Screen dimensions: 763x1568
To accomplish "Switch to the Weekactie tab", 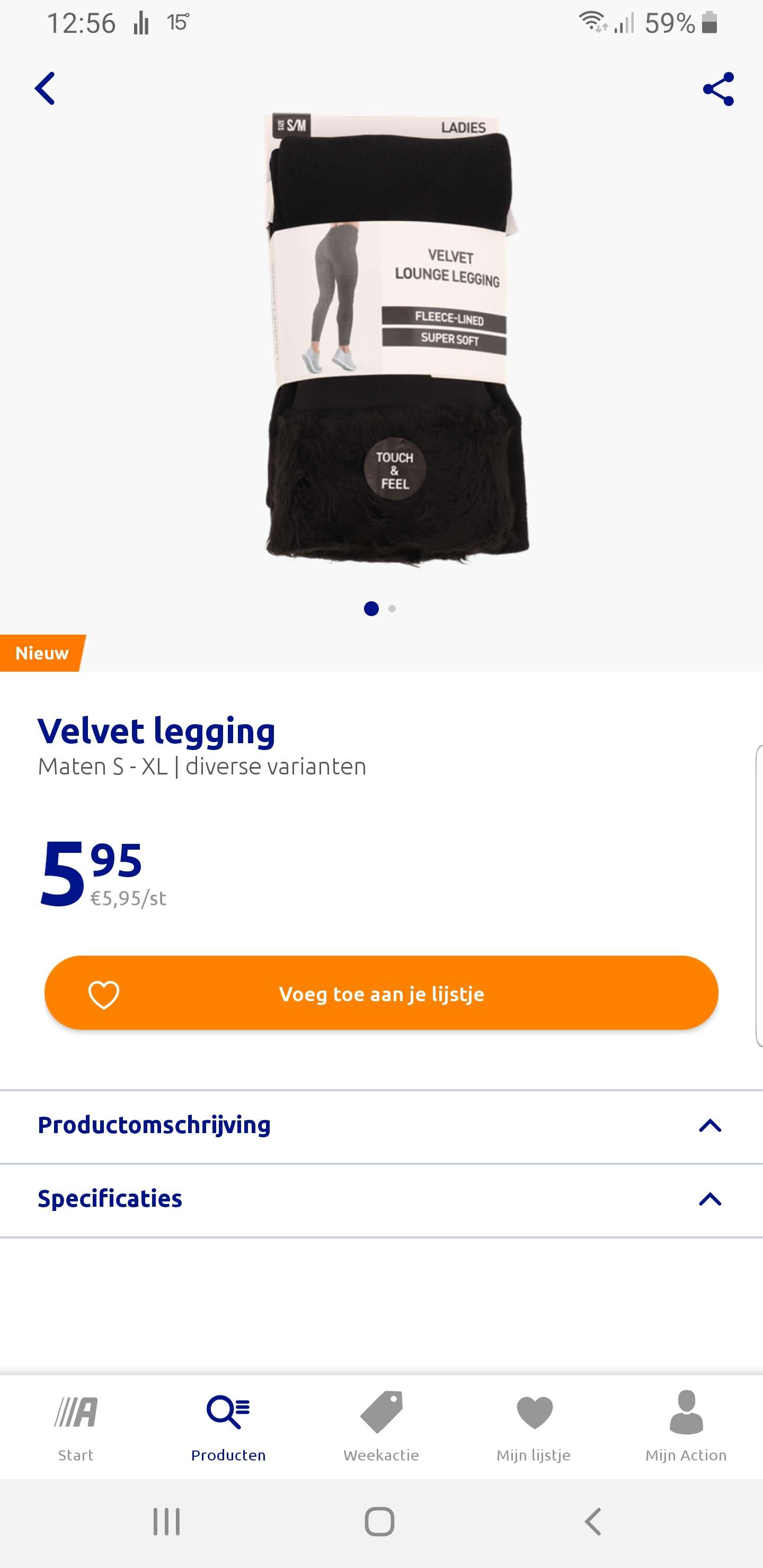I will 381,1426.
